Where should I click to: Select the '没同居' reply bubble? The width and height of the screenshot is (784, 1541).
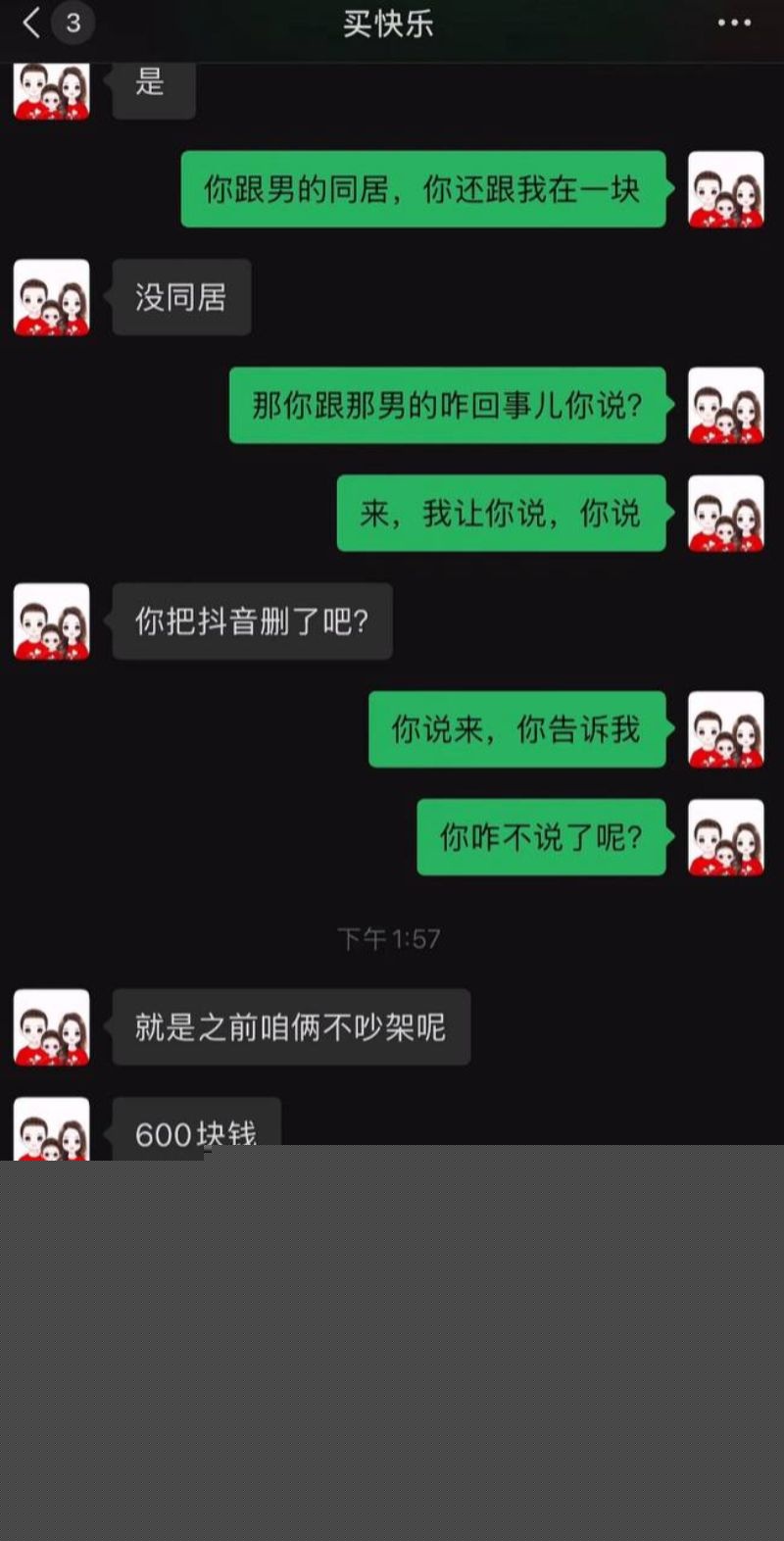point(181,297)
